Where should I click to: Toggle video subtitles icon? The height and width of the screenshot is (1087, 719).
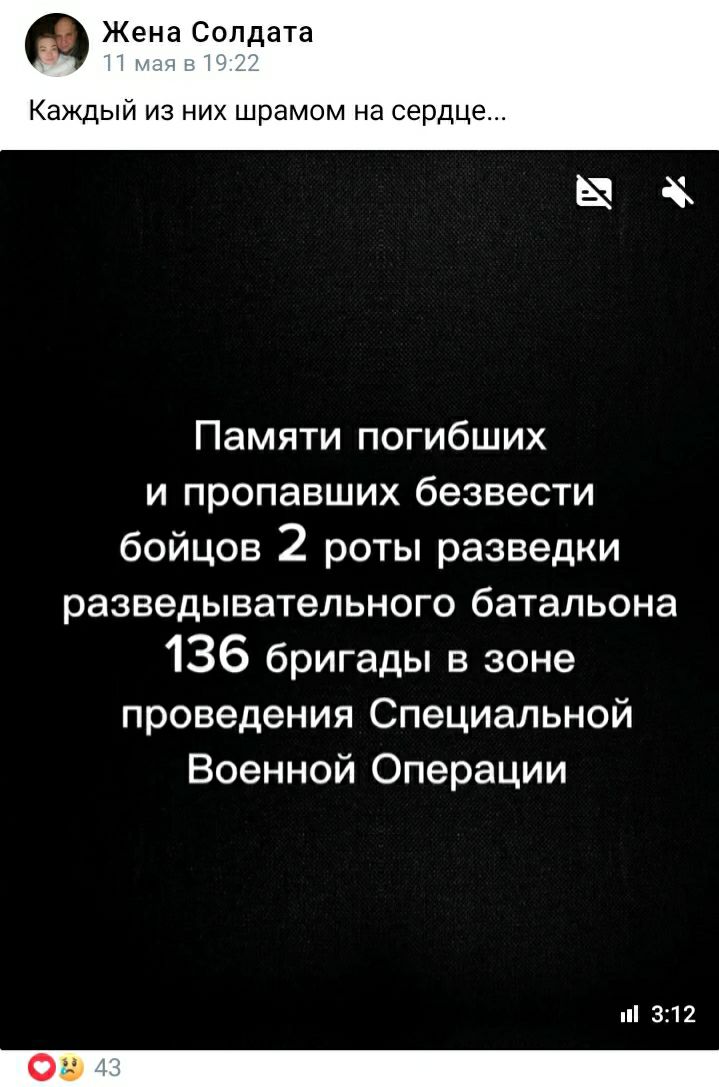tap(594, 192)
